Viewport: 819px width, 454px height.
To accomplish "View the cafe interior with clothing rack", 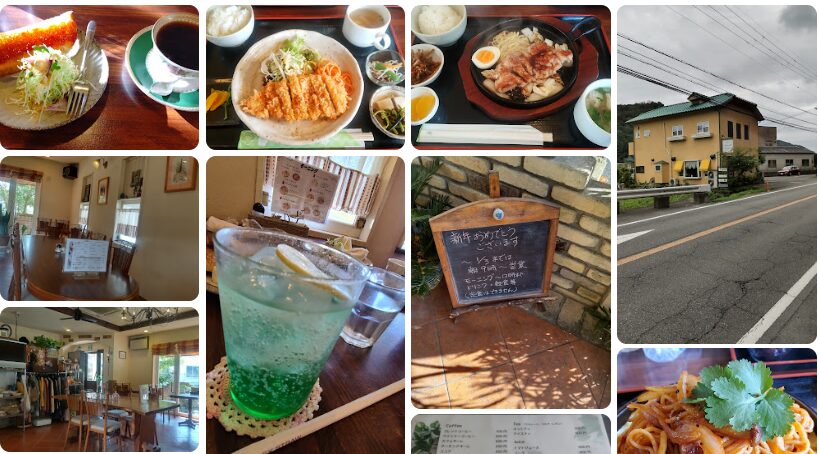I will [x=99, y=380].
